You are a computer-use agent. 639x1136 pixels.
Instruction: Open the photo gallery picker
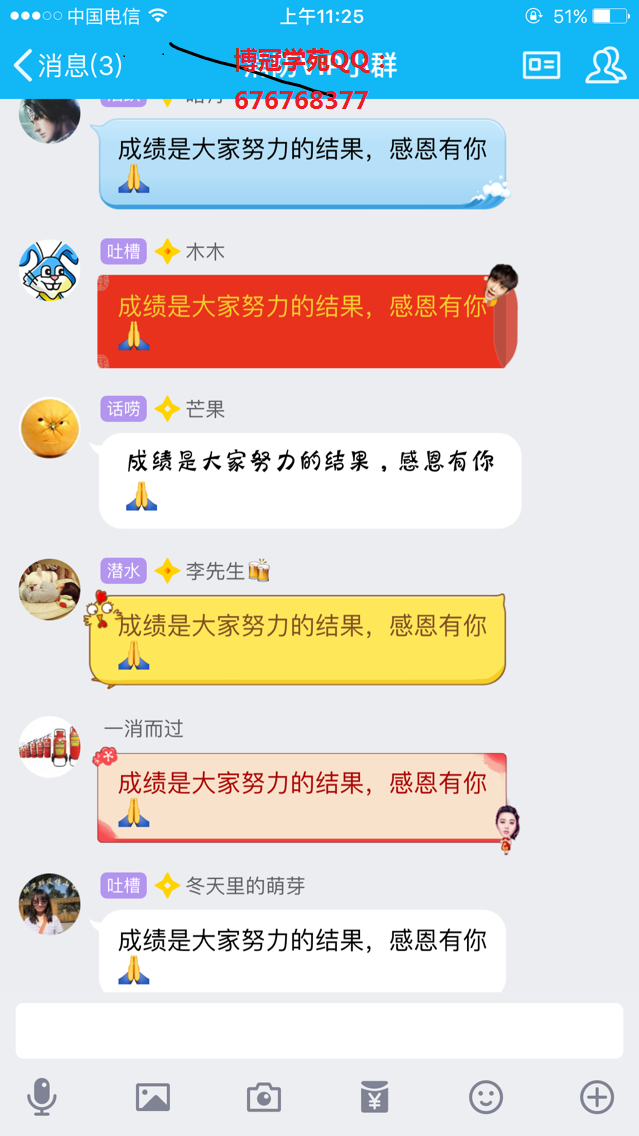click(x=153, y=1097)
